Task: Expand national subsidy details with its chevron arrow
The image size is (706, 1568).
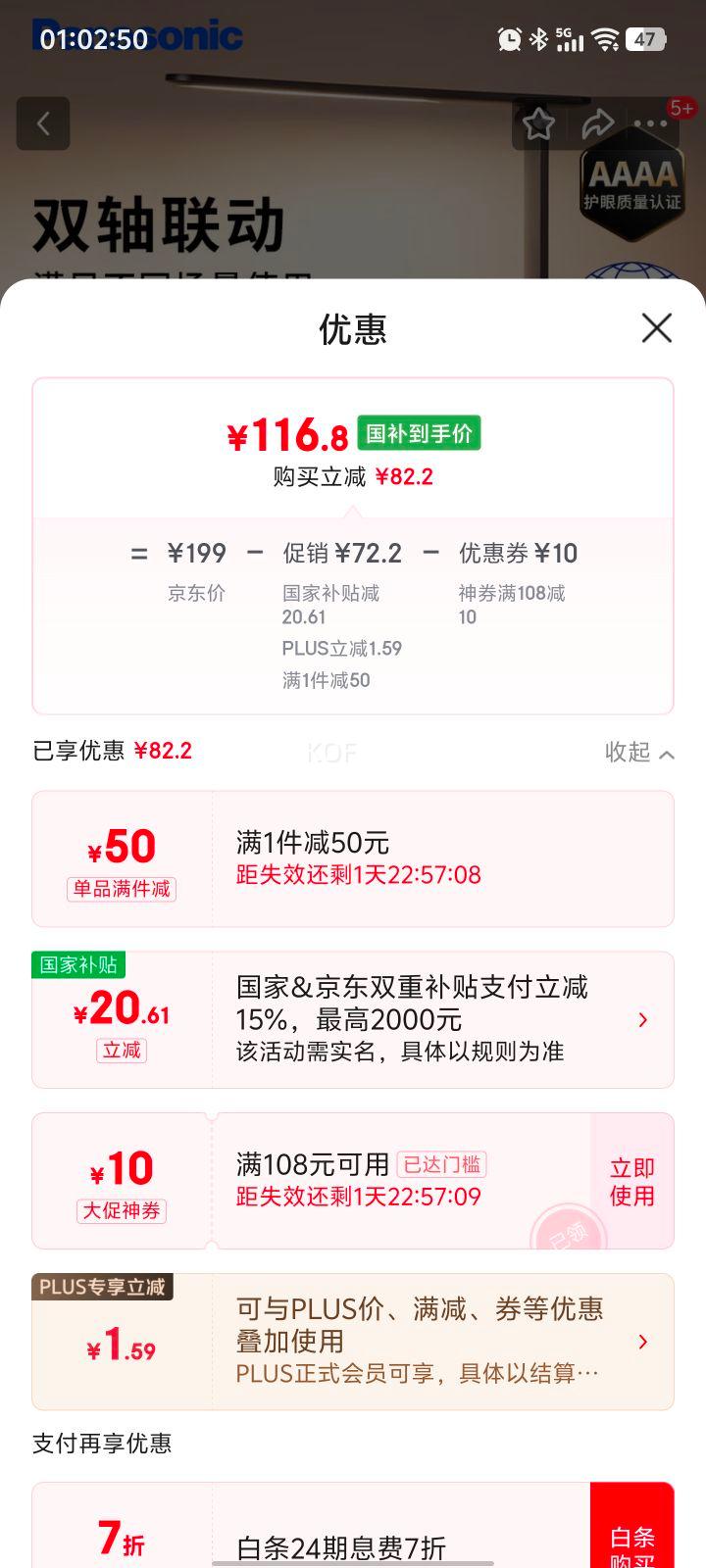Action: tap(641, 1019)
